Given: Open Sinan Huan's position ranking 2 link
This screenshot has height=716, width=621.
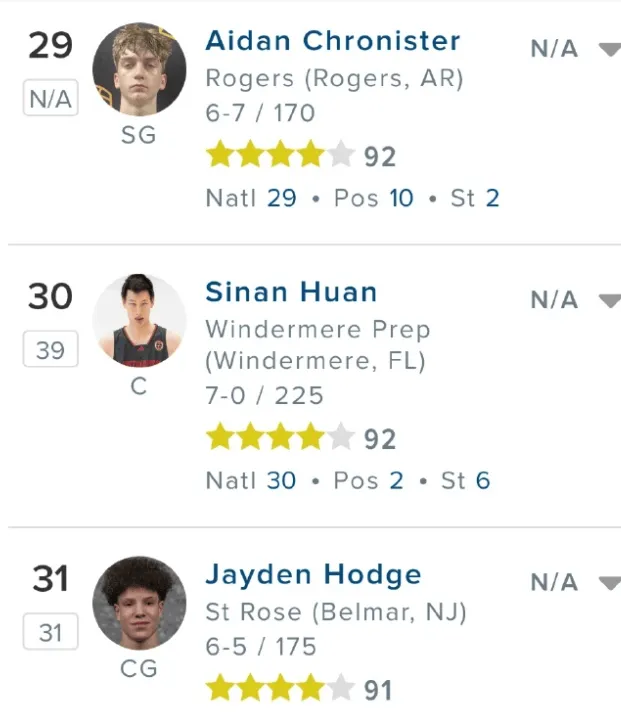Looking at the screenshot, I should pyautogui.click(x=396, y=481).
